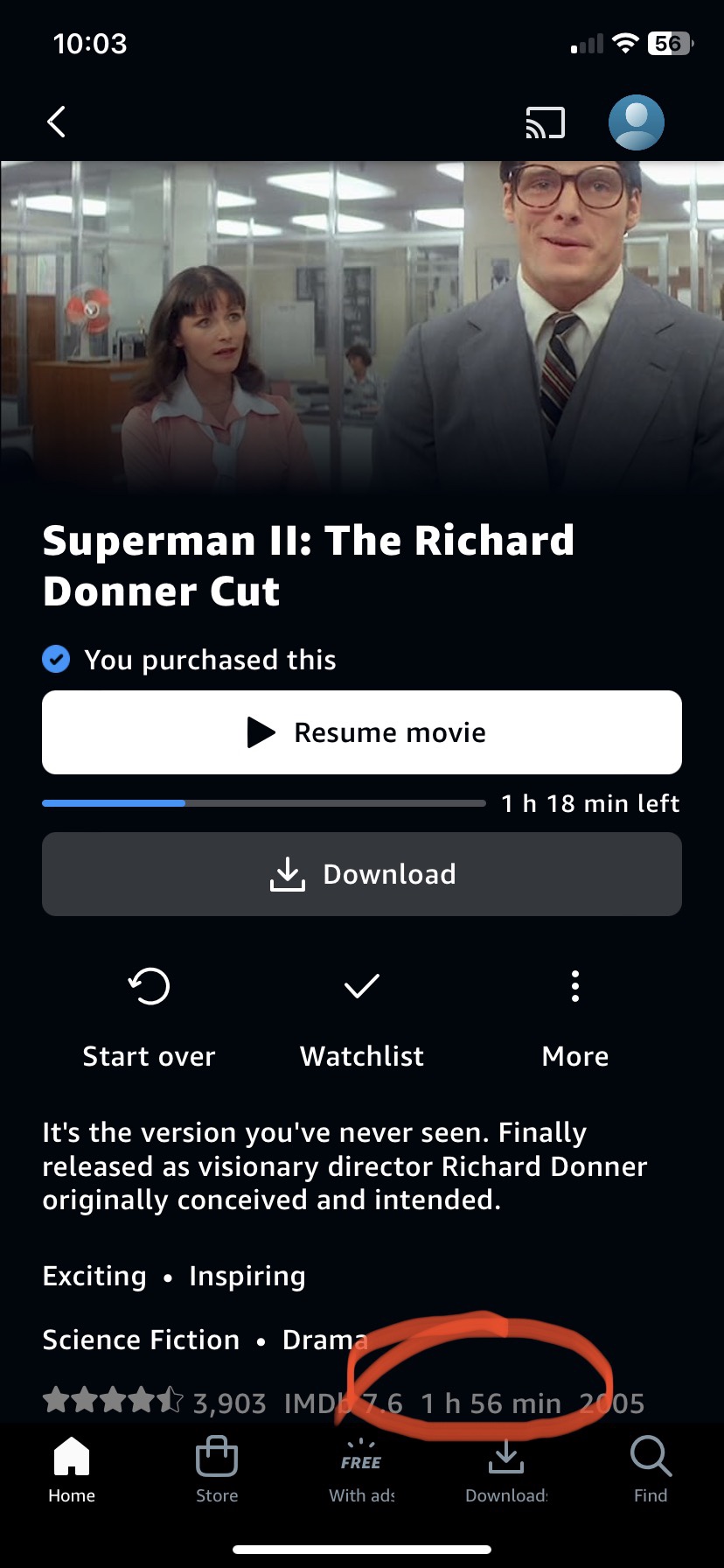Switch to the Store tab
The image size is (724, 1568).
(x=217, y=1470)
